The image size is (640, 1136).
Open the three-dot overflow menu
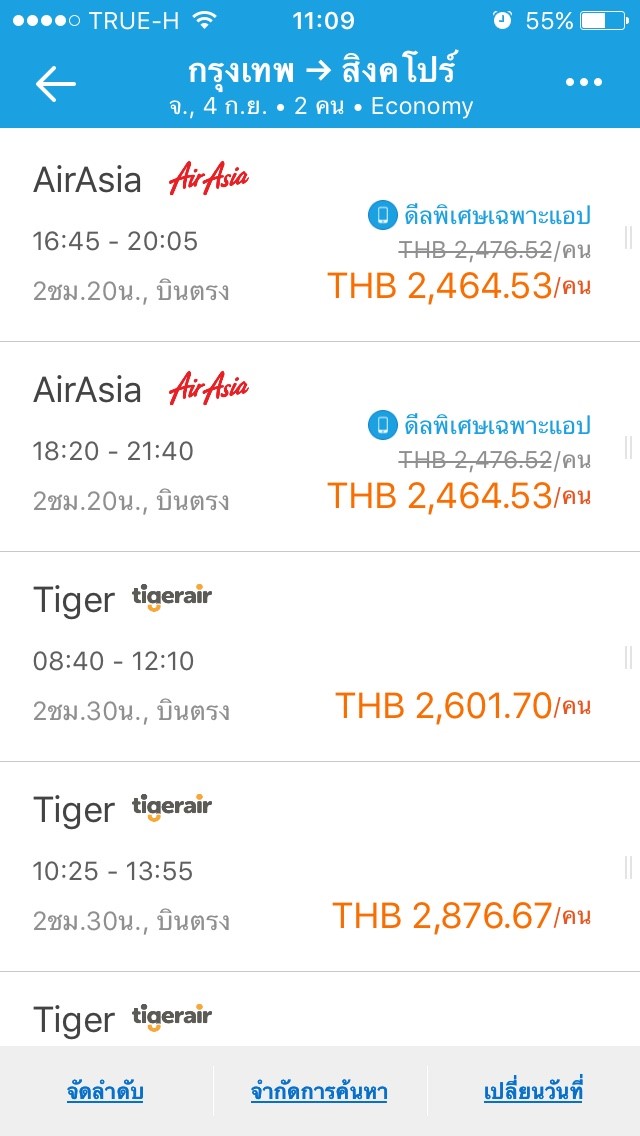pyautogui.click(x=584, y=83)
